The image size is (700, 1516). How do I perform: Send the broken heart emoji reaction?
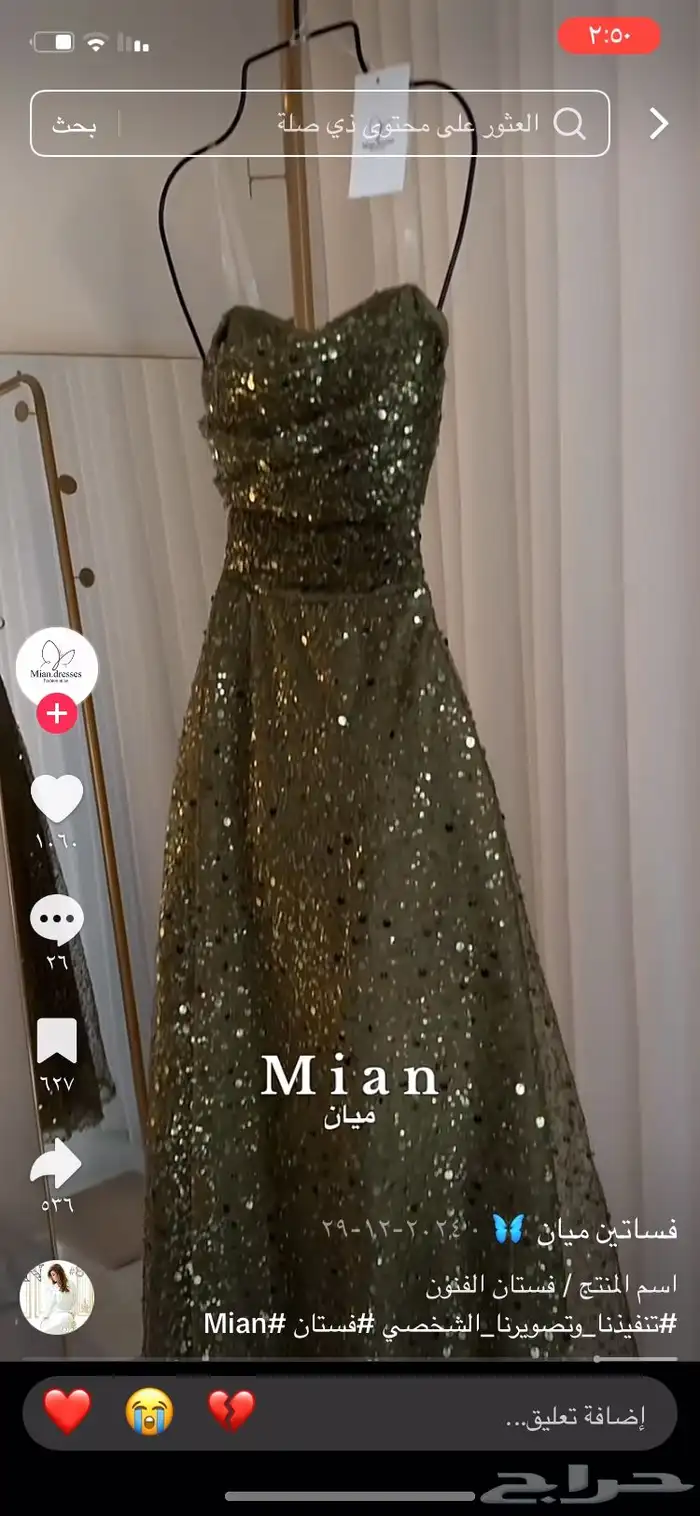pyautogui.click(x=231, y=1411)
